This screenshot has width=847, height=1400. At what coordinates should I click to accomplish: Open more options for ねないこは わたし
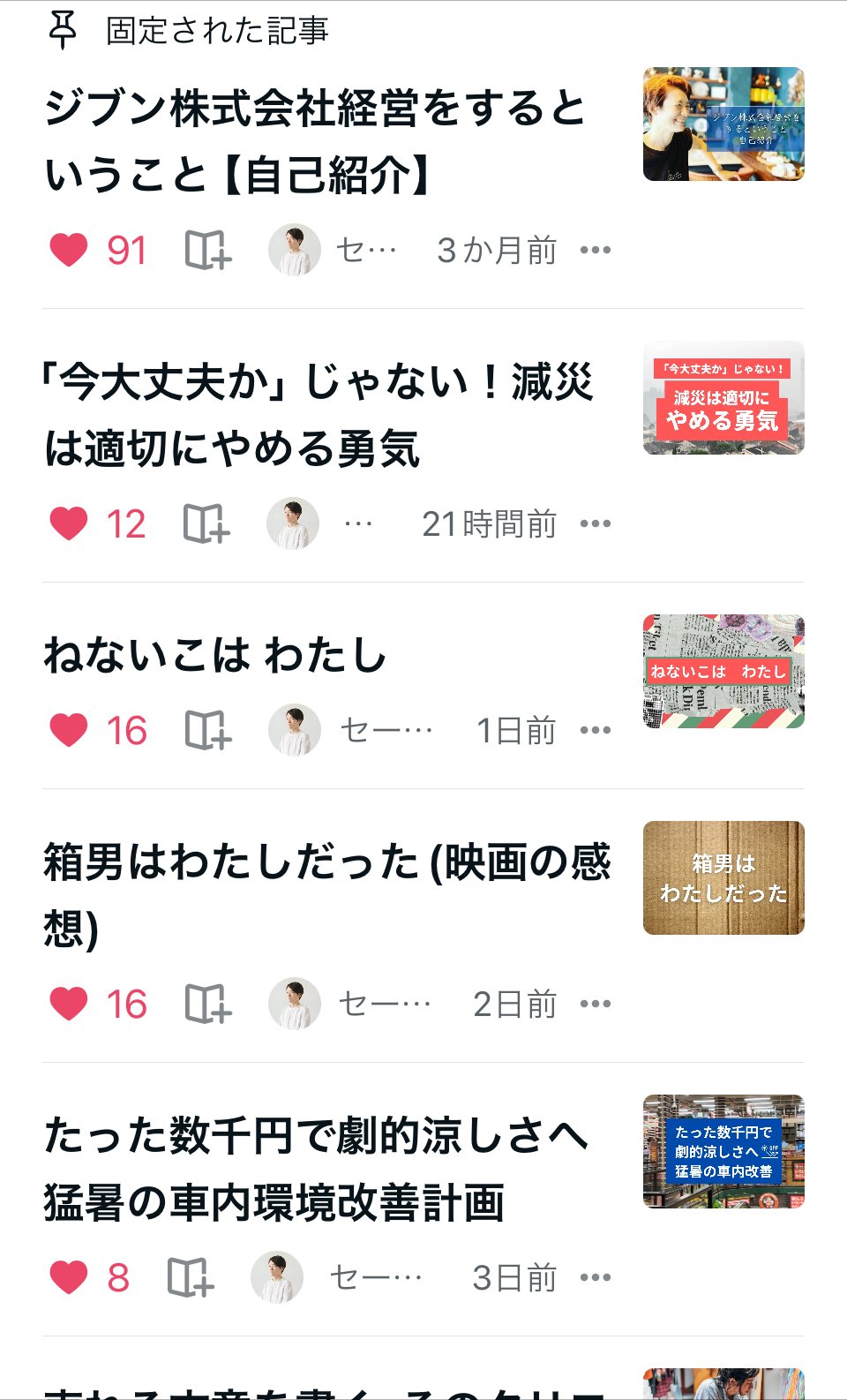(x=596, y=731)
